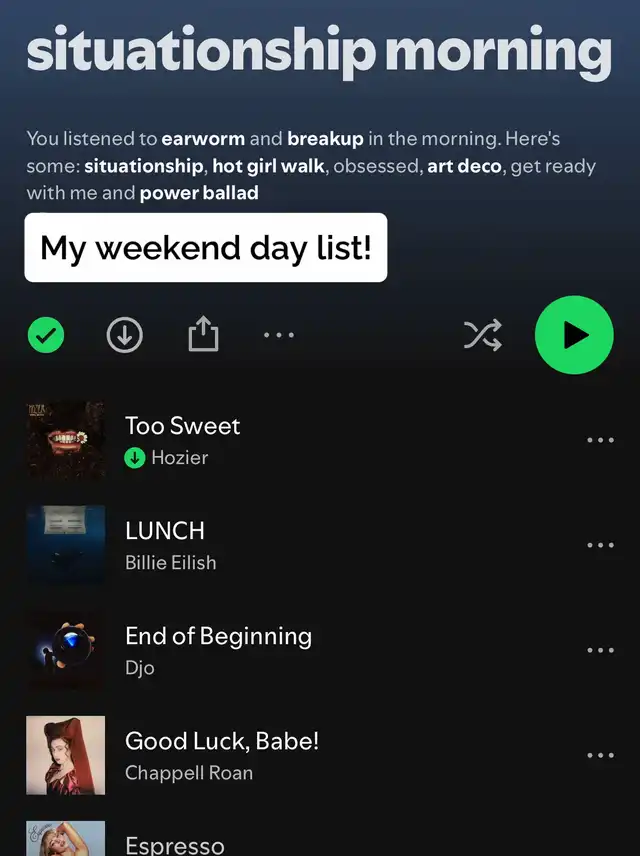Open options for LUNCH

600,545
